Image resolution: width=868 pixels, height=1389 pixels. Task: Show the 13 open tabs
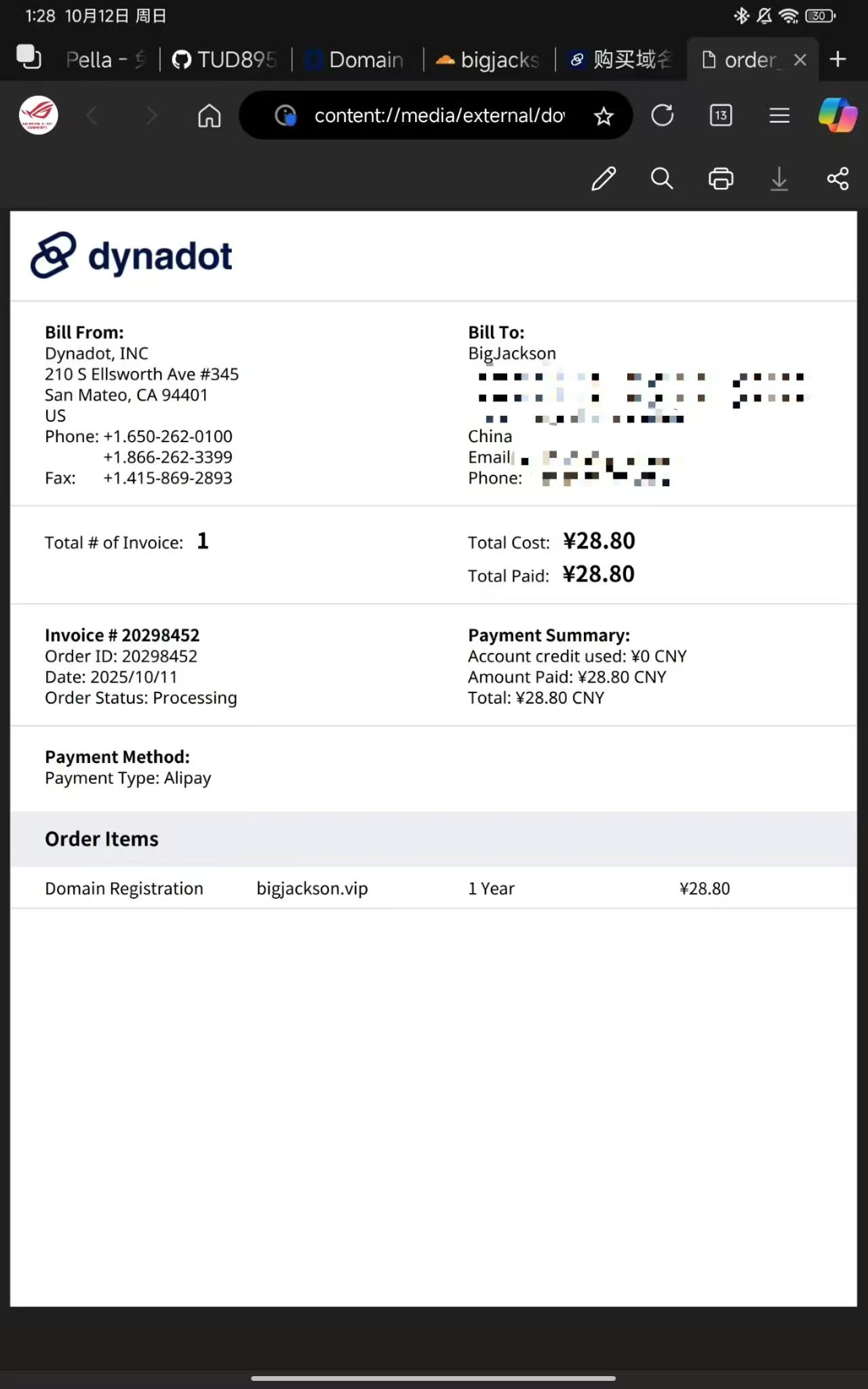point(720,116)
